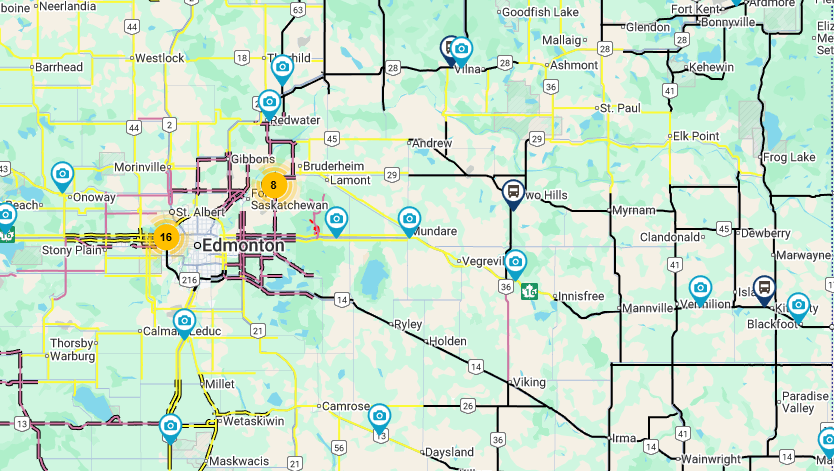Open the camera marker west of Wetaskiwin
Viewport: 834px width, 471px height.
(170, 427)
